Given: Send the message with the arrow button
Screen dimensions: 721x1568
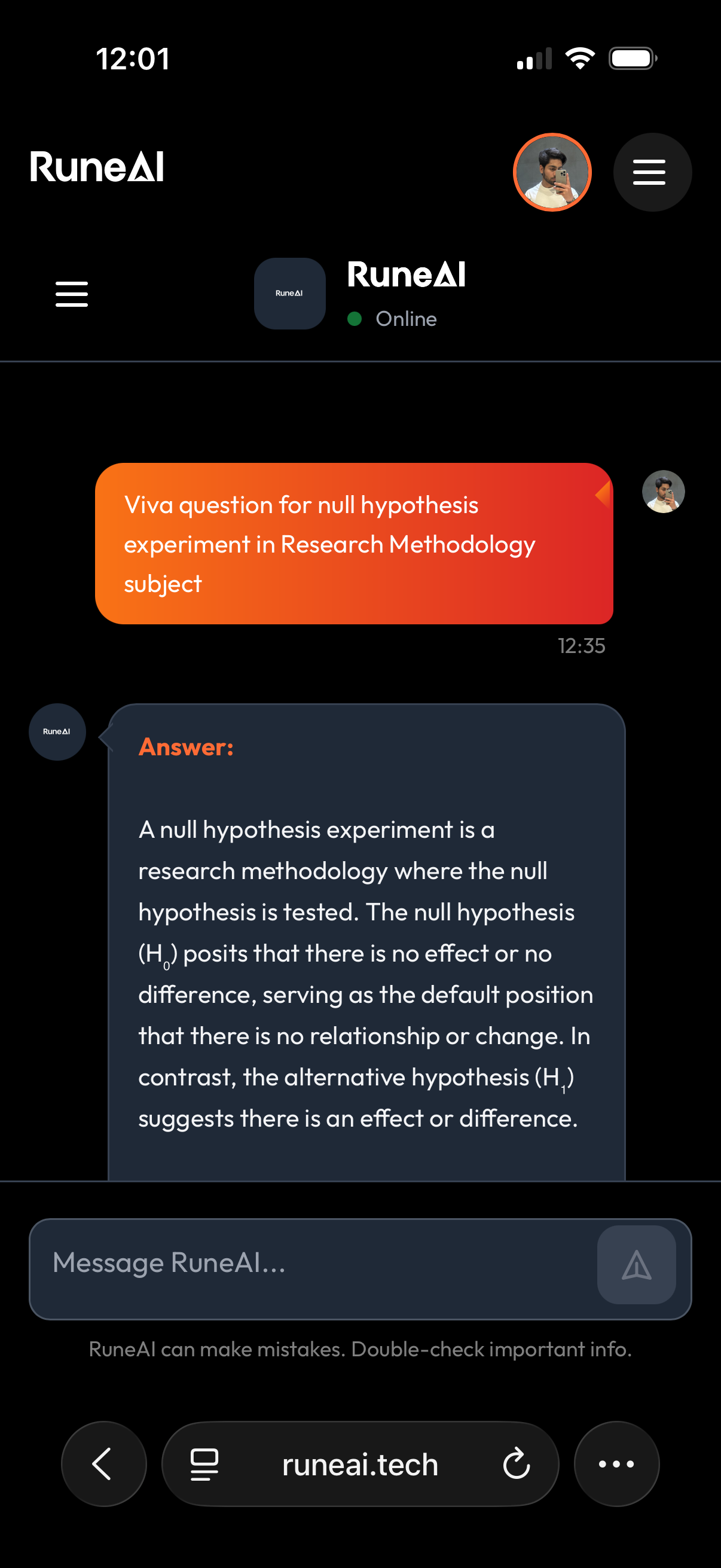Looking at the screenshot, I should [x=636, y=1265].
